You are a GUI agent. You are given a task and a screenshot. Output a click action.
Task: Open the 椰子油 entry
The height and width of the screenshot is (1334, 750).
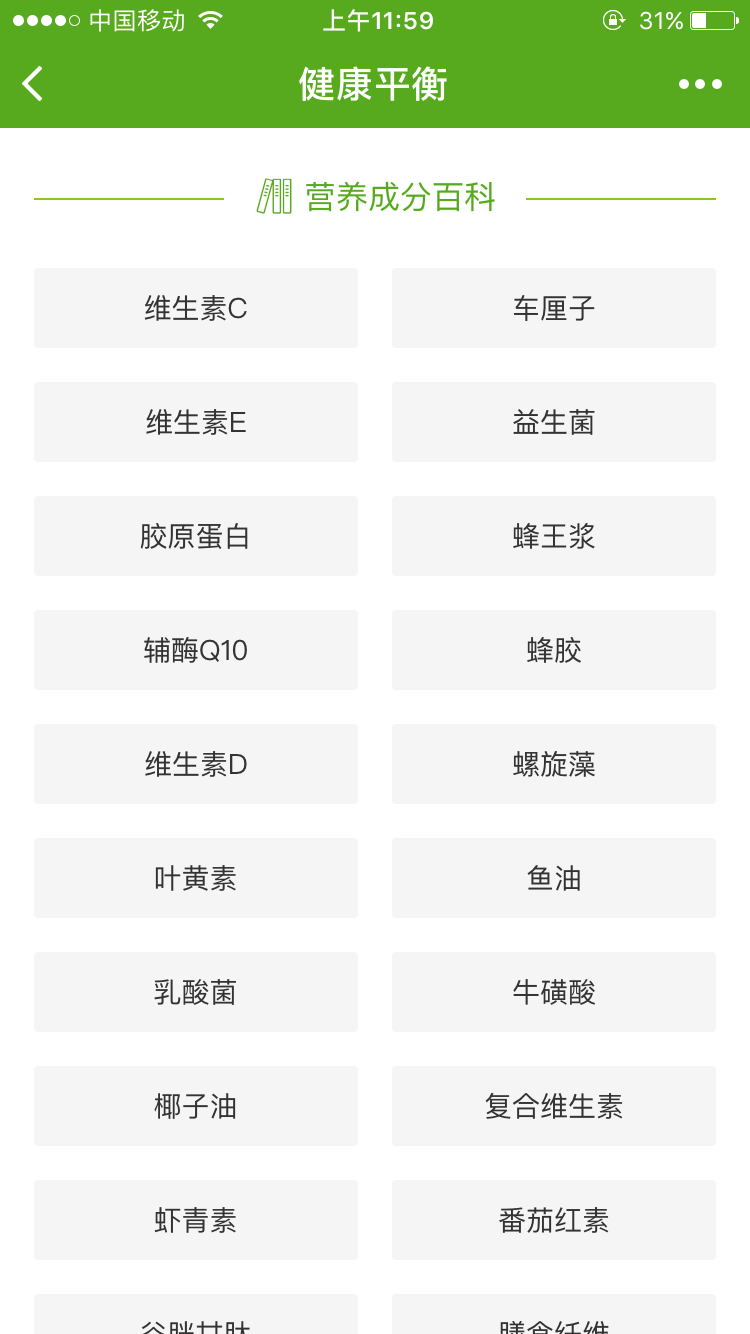coord(196,1106)
